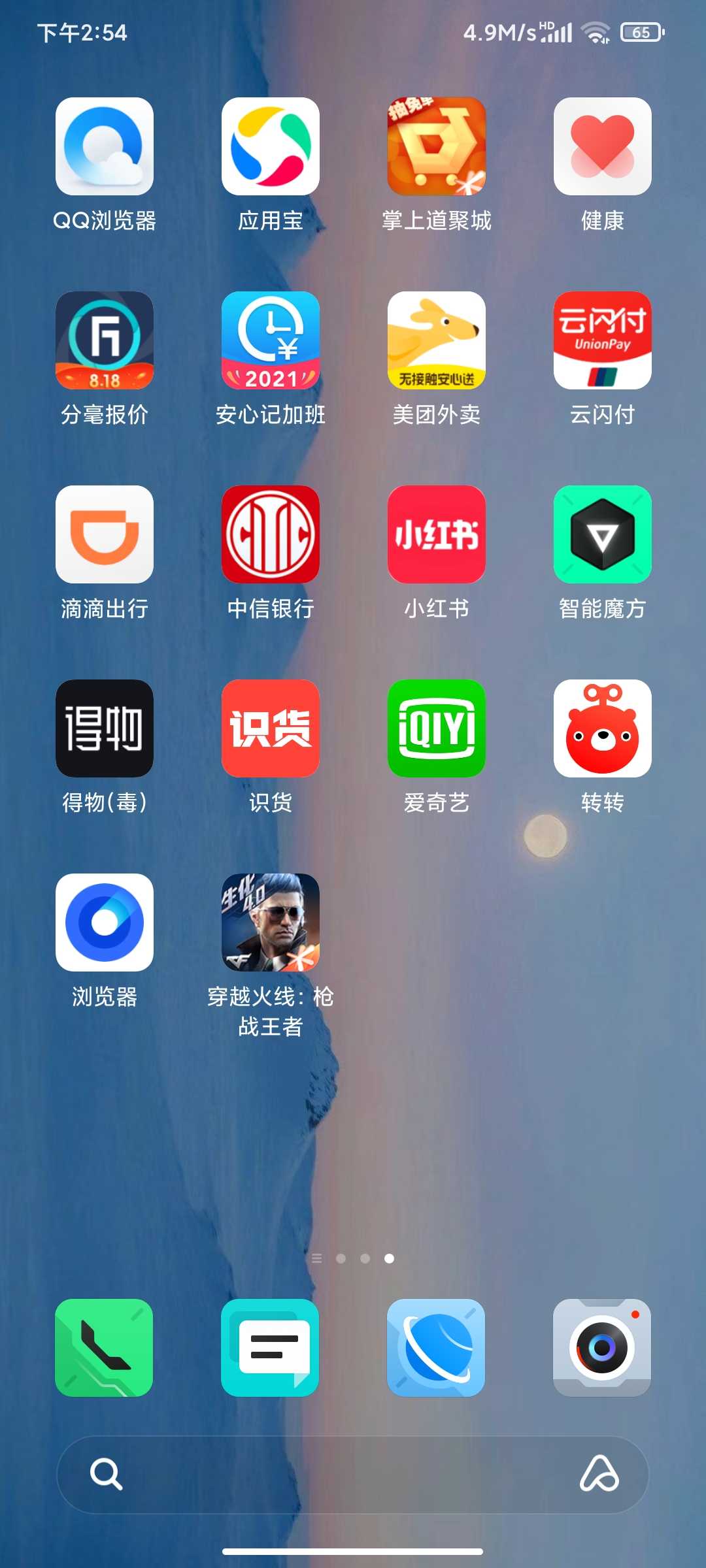Open 爱奇艺 video app
The image size is (706, 1568).
coord(437,728)
